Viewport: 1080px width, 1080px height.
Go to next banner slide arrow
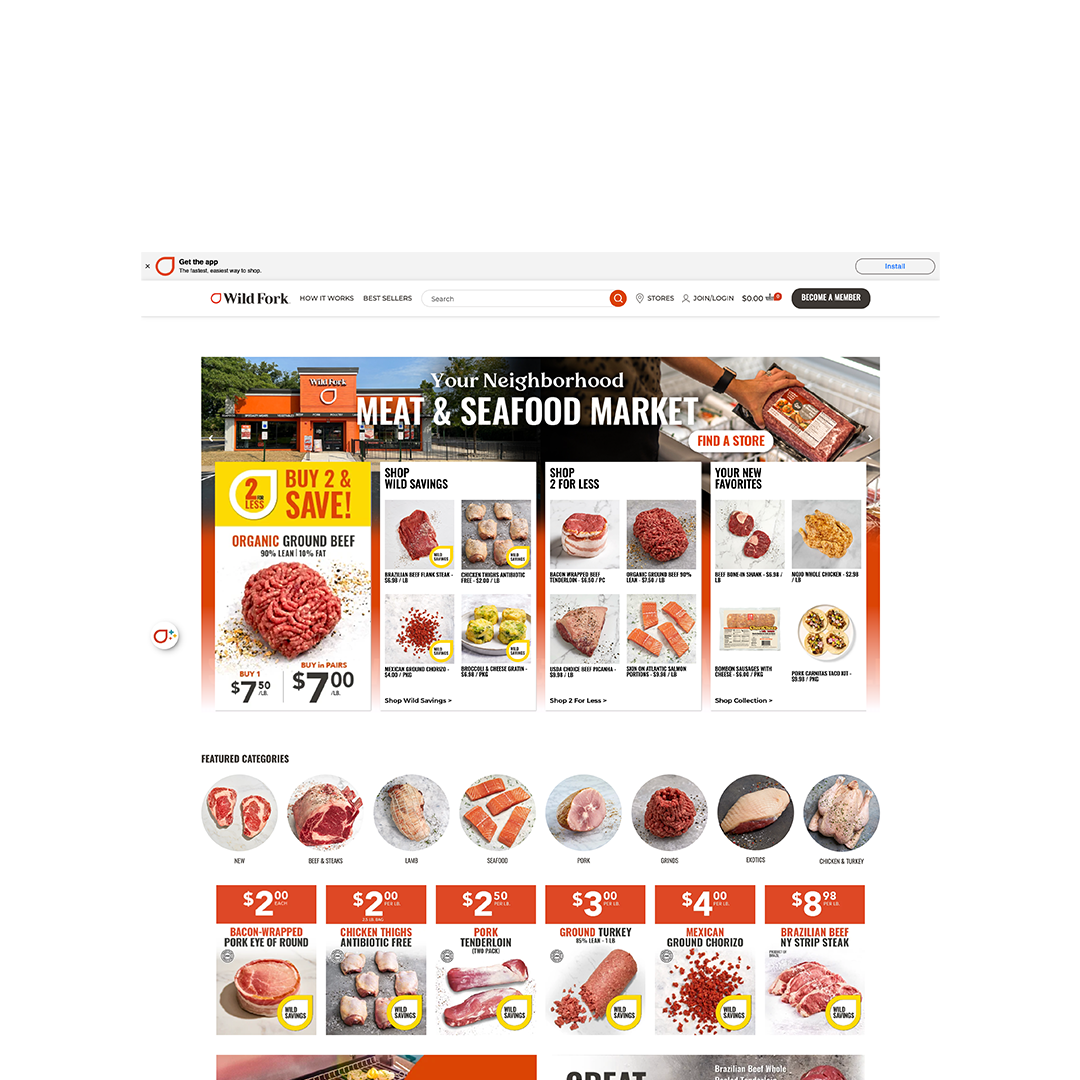(x=870, y=438)
